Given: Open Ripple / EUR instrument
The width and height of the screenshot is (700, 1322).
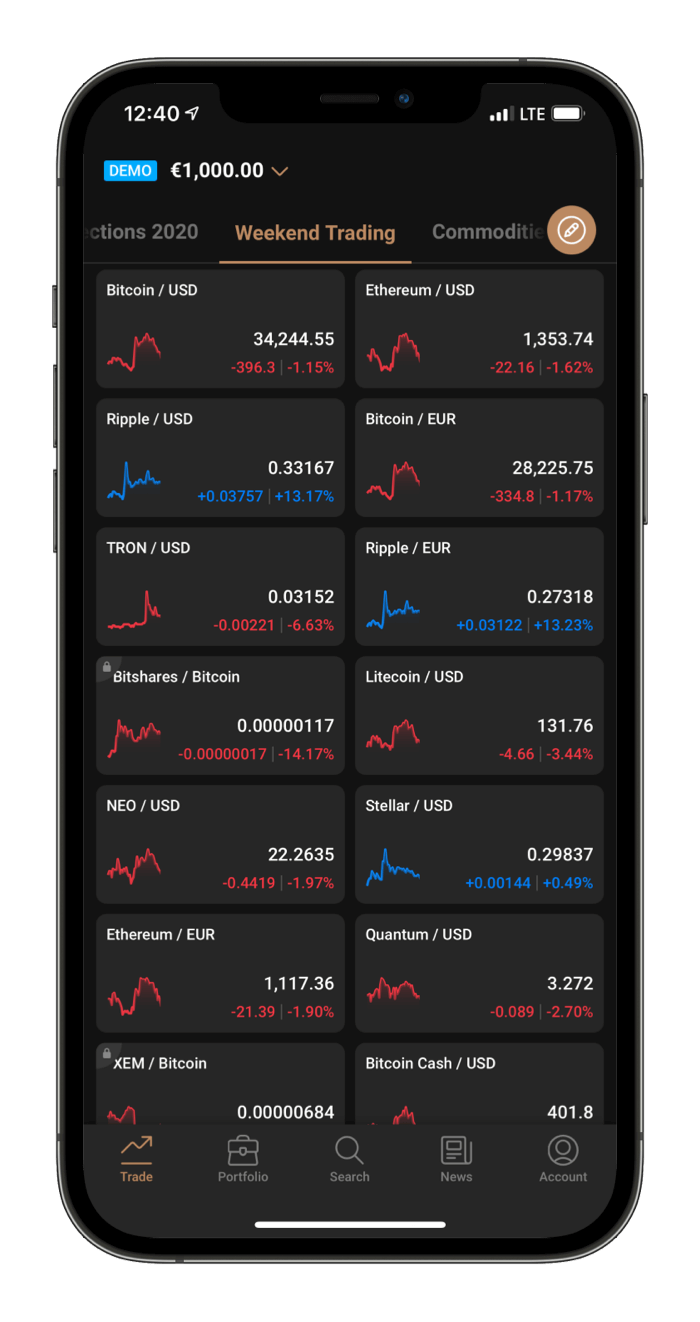Looking at the screenshot, I should [x=479, y=587].
